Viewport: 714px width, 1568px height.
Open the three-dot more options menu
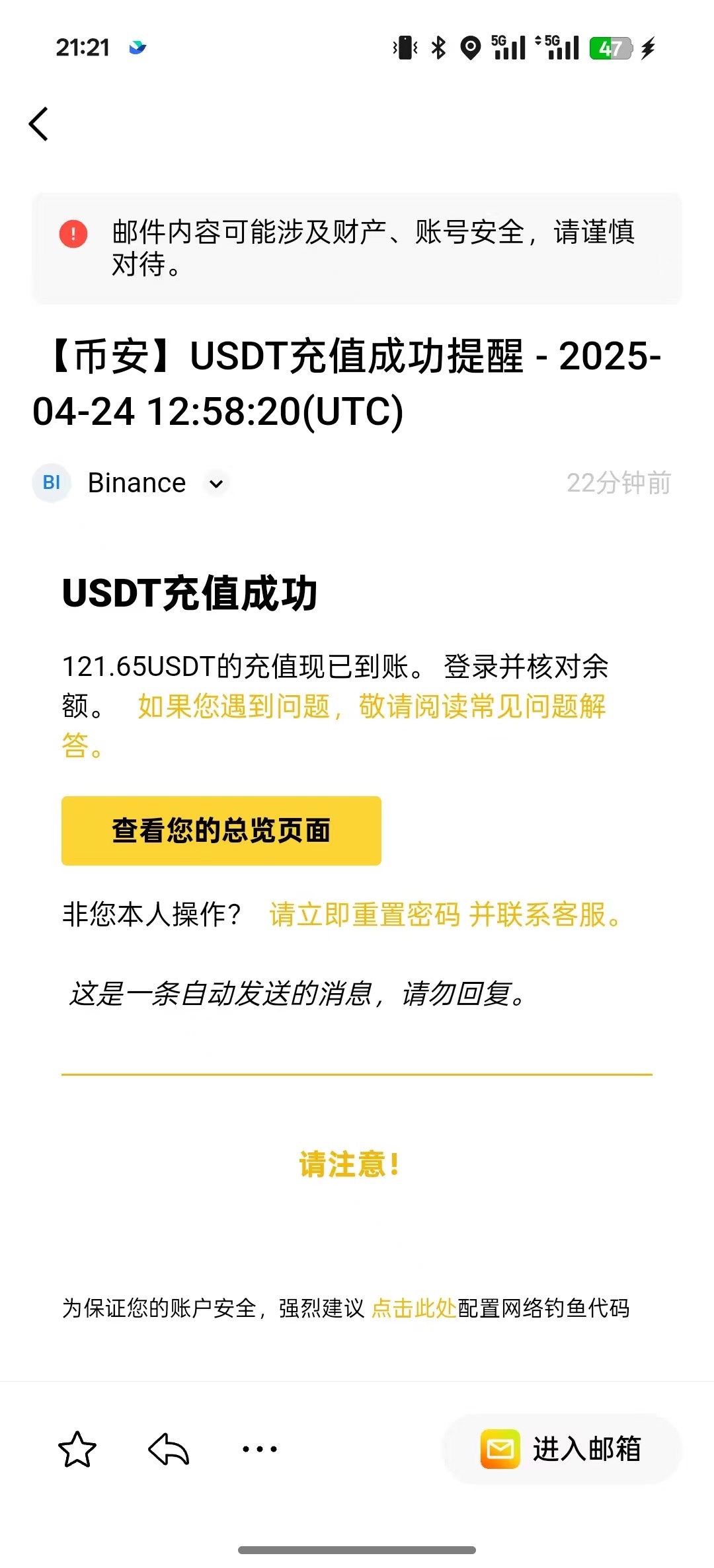[x=260, y=1449]
